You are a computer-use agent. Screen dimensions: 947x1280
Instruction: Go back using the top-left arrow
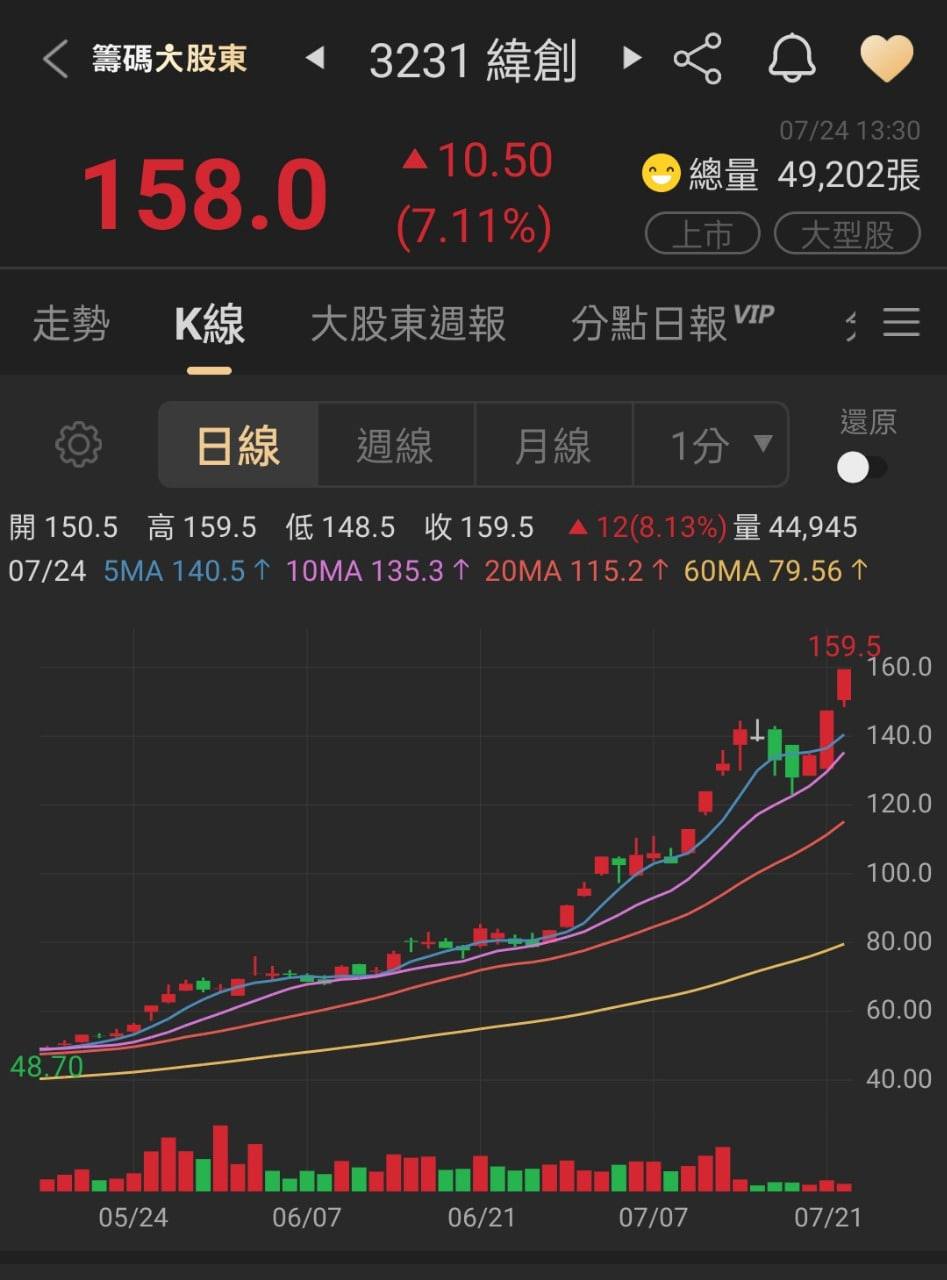point(55,60)
